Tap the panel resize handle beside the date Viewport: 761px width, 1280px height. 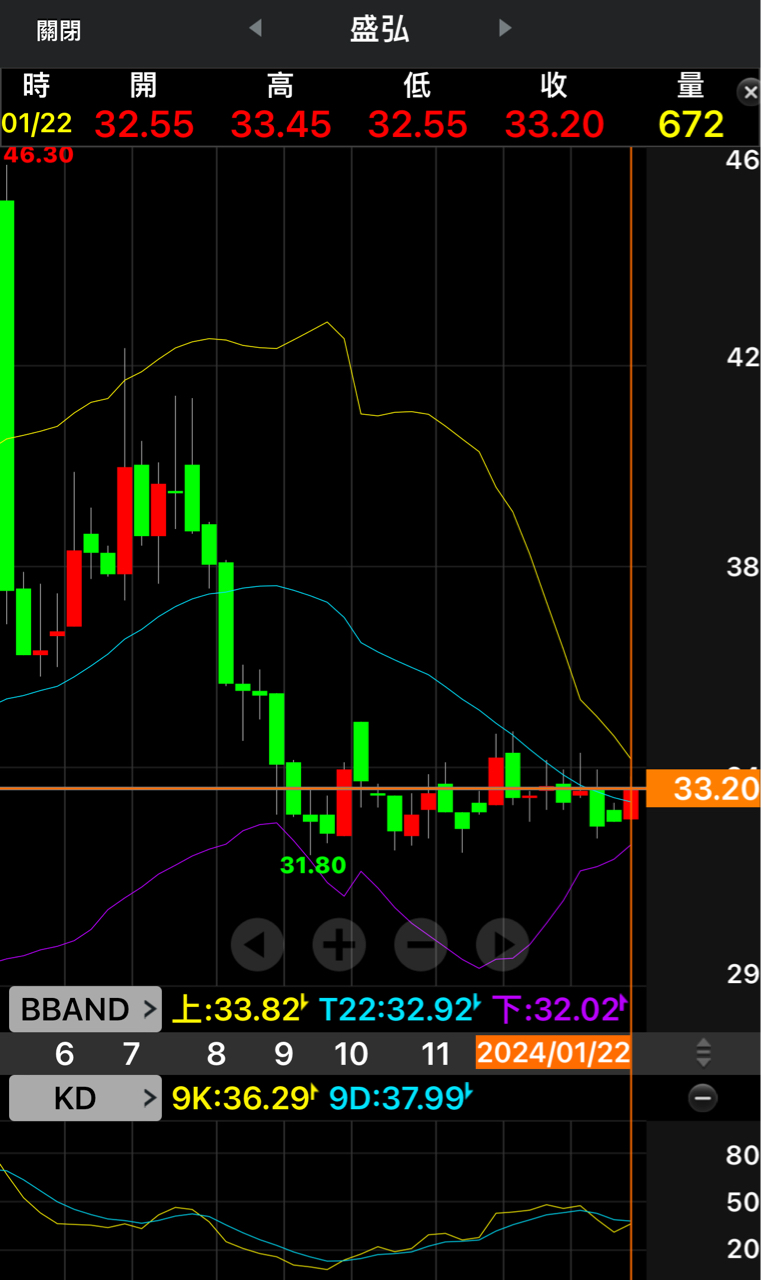point(703,1052)
